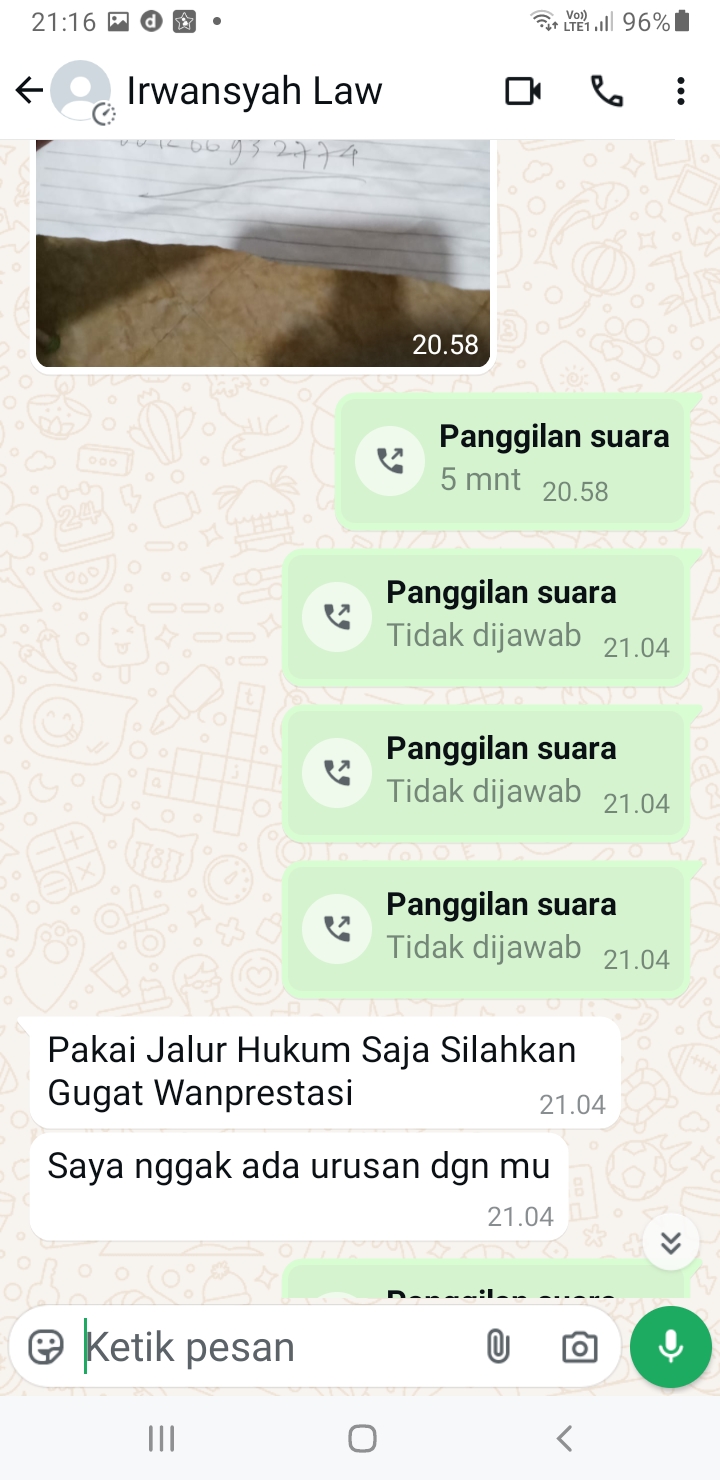Start a video call with Irwansyah Law
This screenshot has width=720, height=1480.
[x=522, y=92]
